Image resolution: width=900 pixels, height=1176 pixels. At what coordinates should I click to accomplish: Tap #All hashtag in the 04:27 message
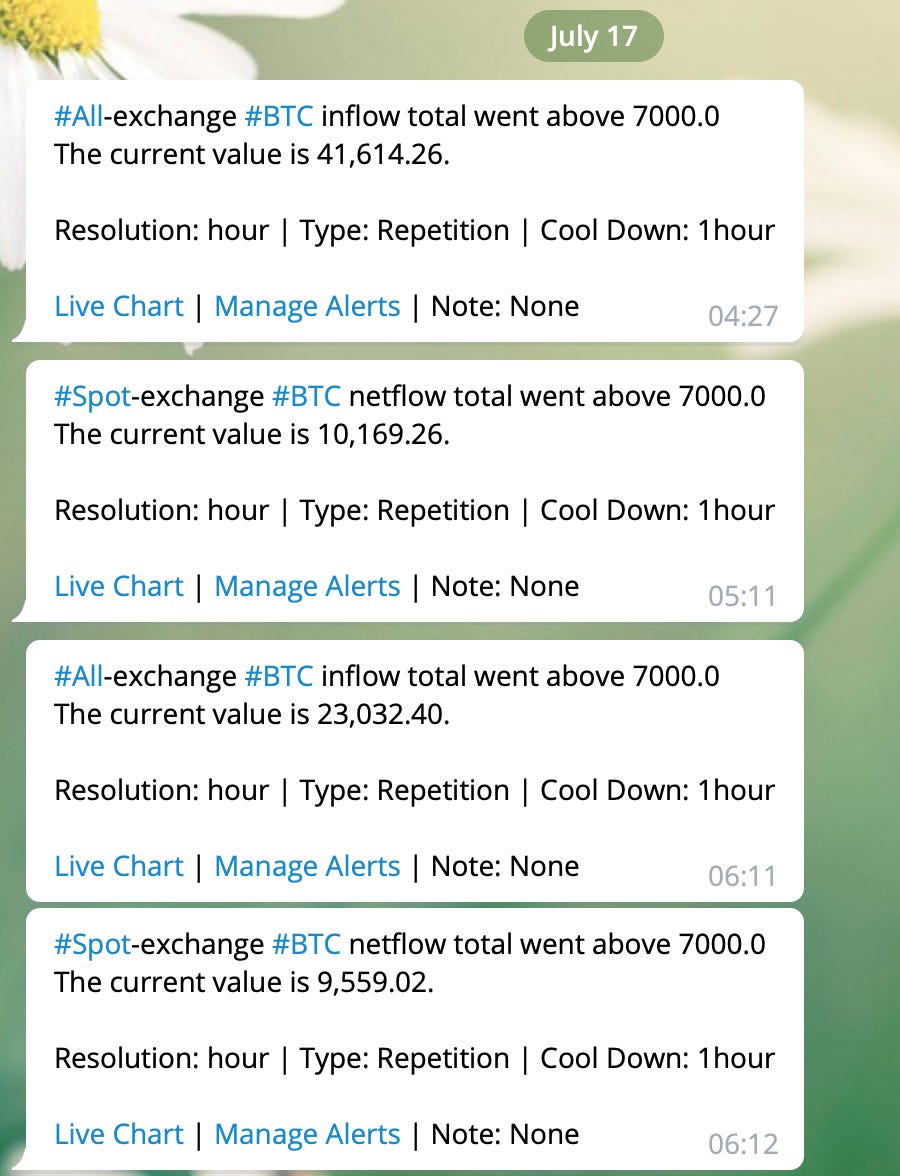point(79,116)
